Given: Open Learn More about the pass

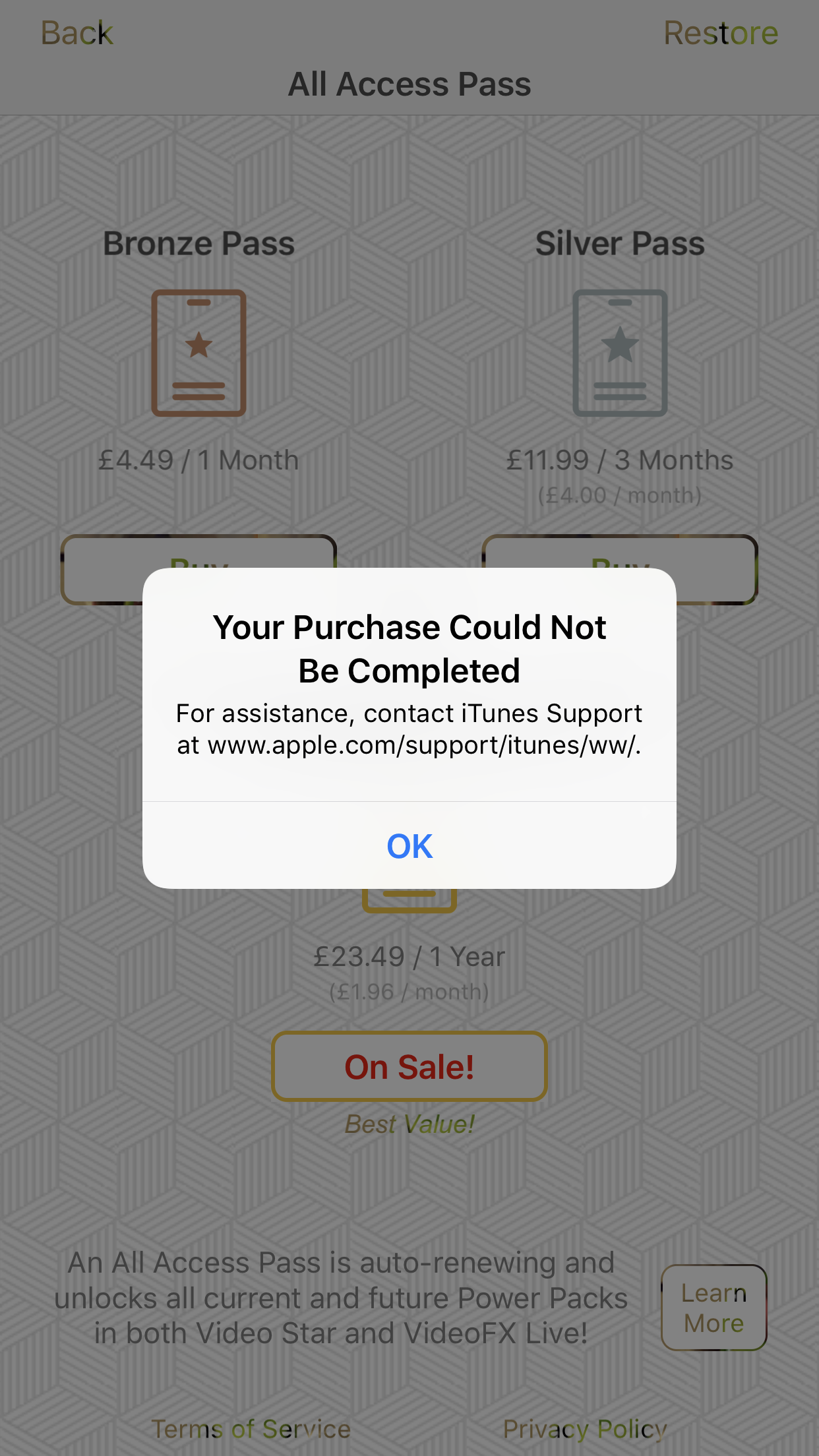Looking at the screenshot, I should point(713,1308).
